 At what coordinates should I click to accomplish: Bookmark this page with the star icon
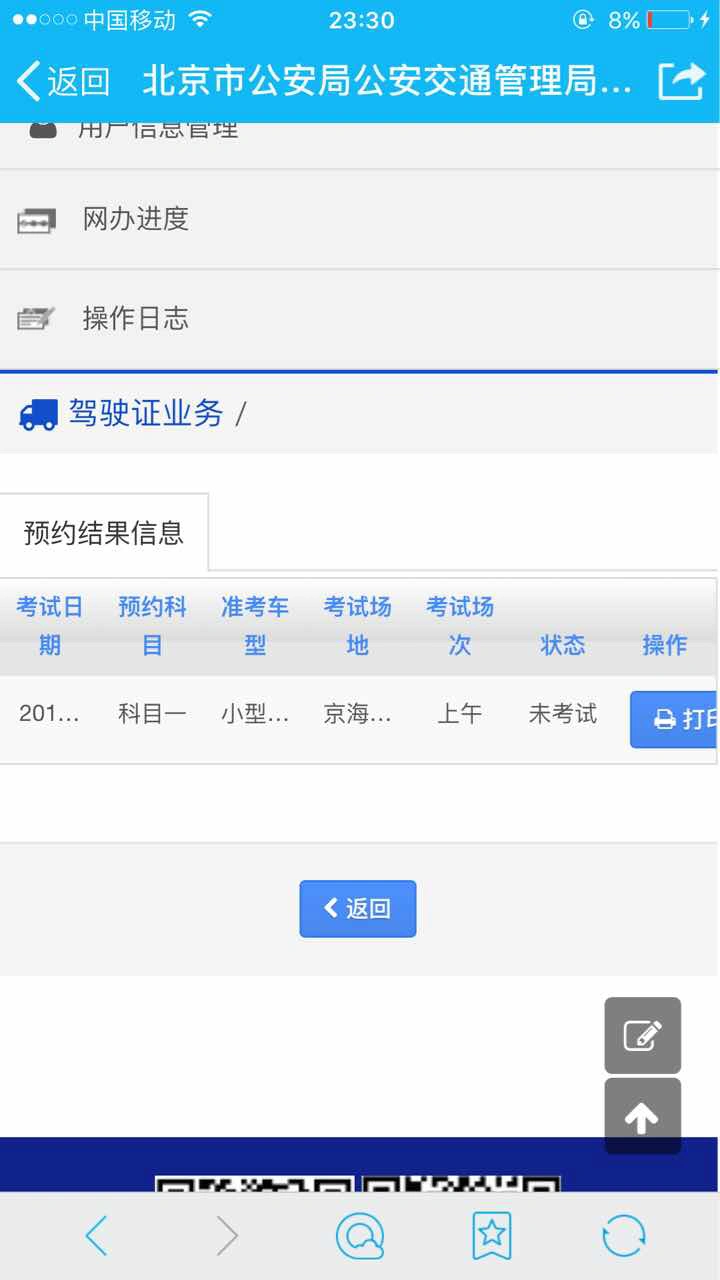[x=491, y=1236]
